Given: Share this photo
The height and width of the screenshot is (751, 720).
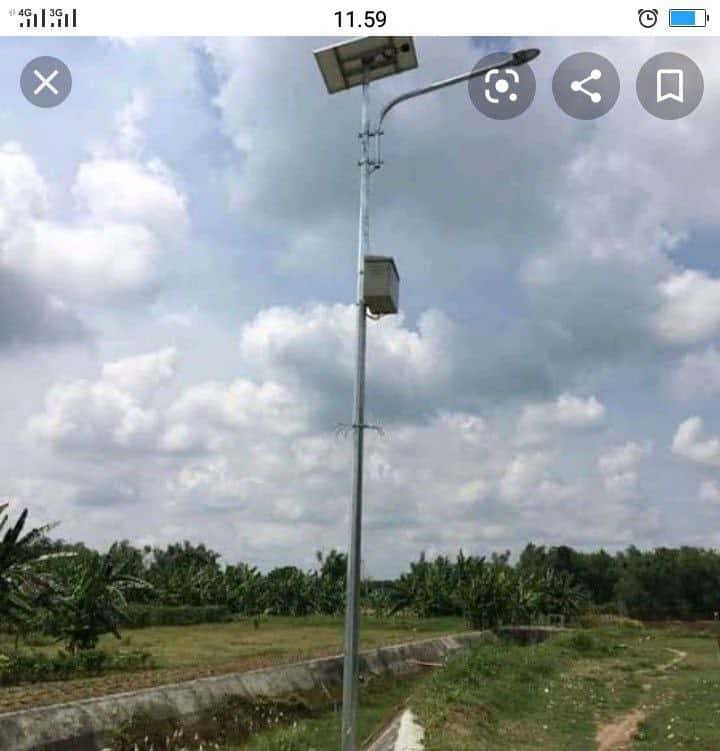Looking at the screenshot, I should [x=586, y=86].
